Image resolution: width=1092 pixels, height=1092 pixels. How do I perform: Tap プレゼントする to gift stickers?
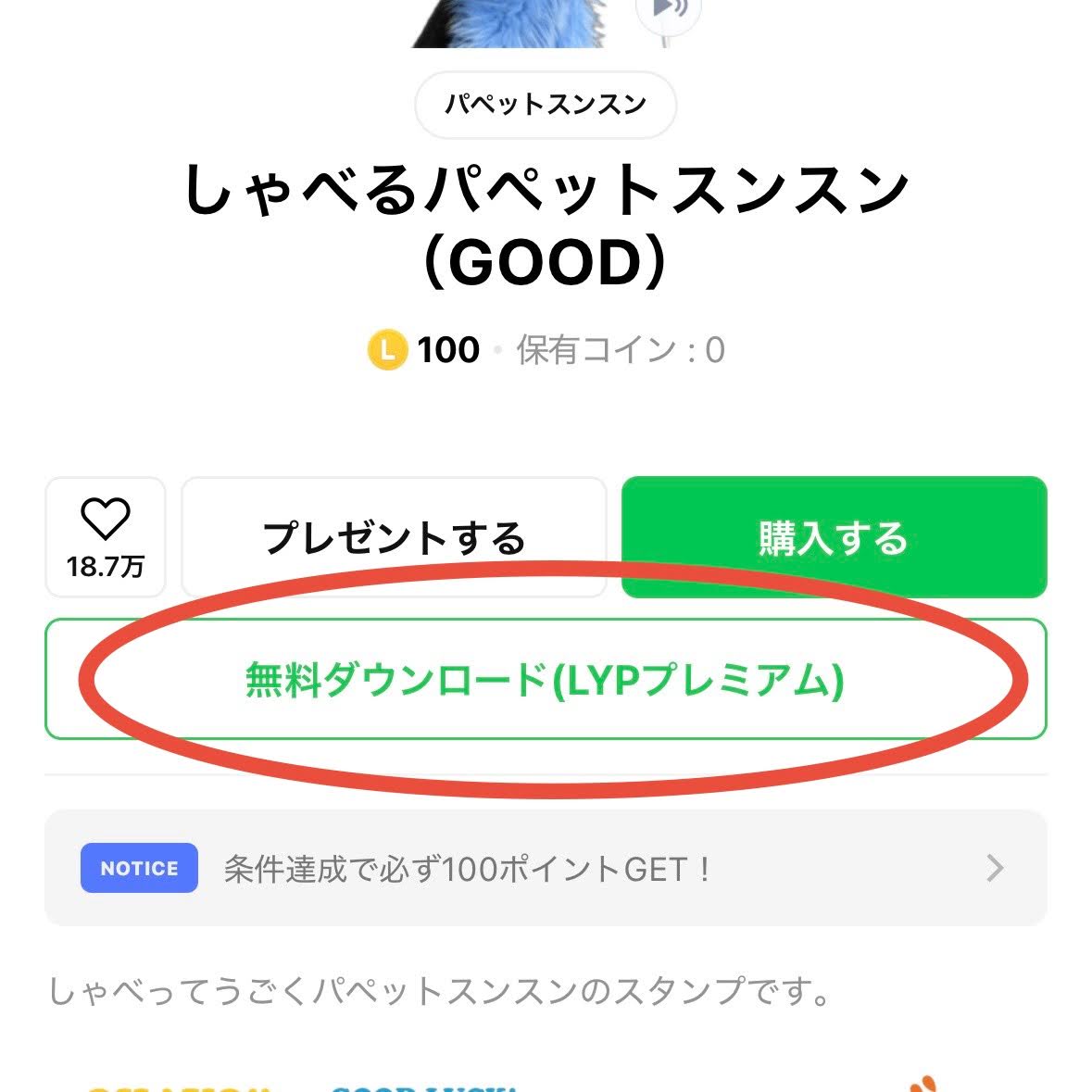[394, 538]
